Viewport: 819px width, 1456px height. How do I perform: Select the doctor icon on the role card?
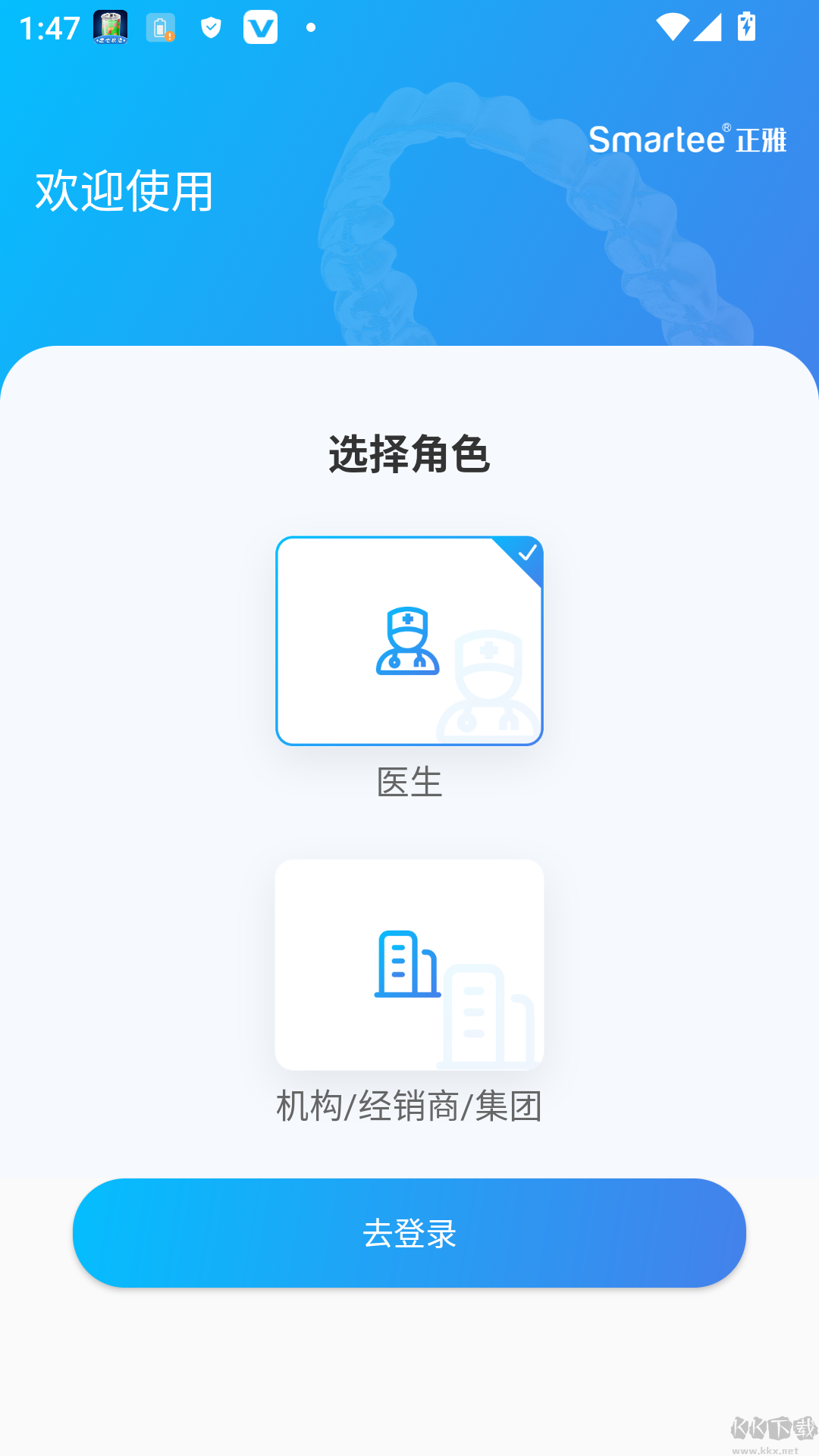409,641
